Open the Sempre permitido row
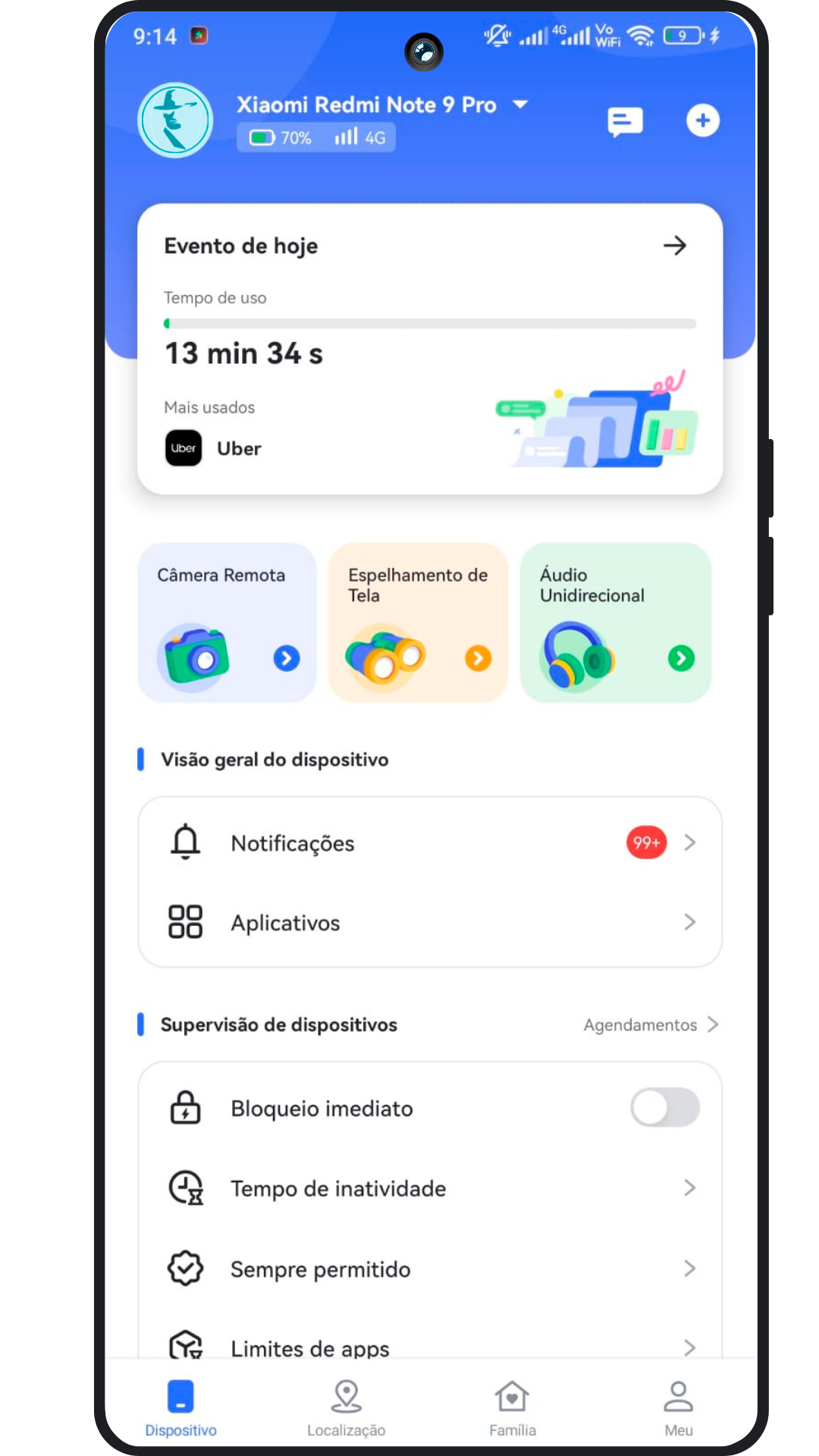 click(429, 1269)
